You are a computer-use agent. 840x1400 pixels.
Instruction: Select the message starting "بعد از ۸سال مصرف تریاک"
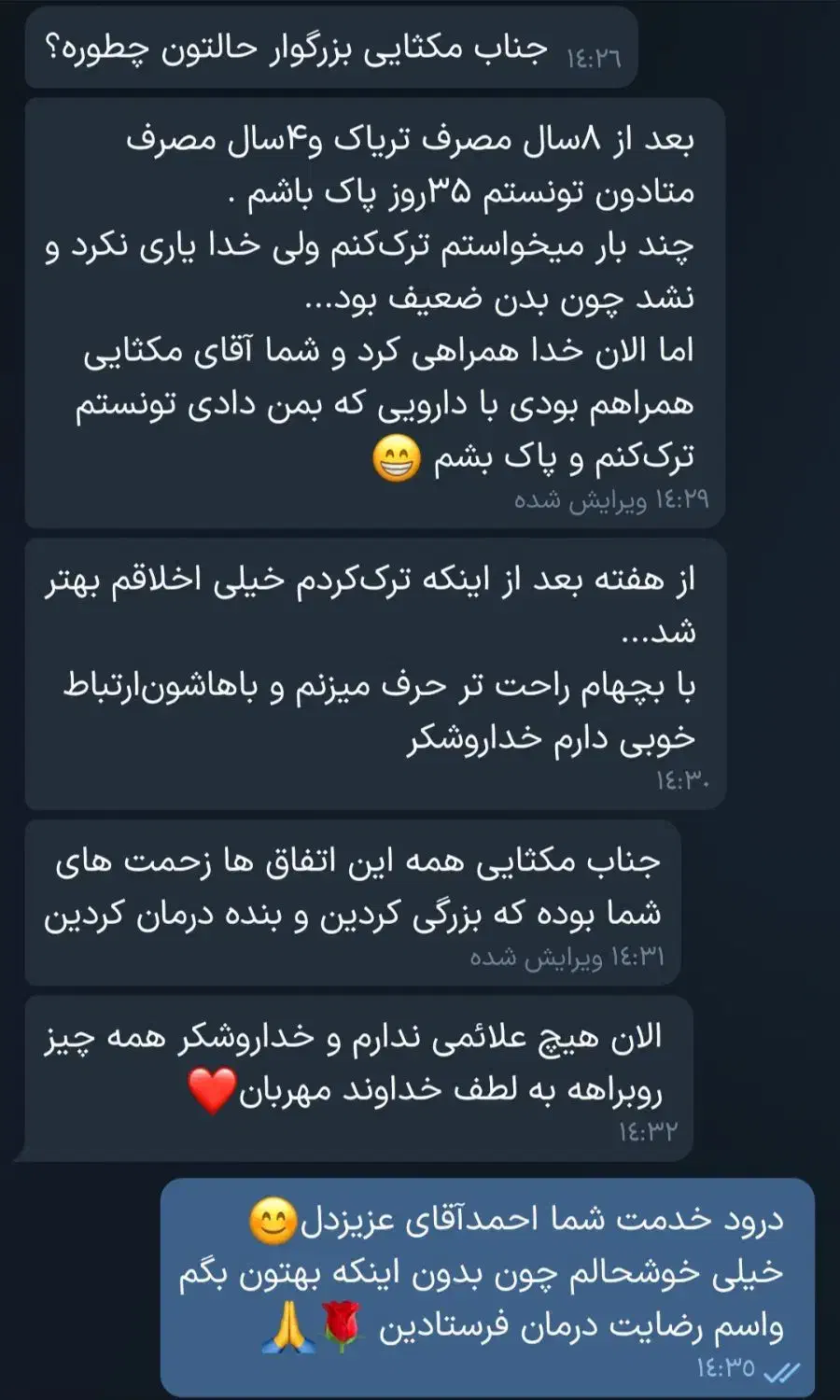click(x=375, y=313)
